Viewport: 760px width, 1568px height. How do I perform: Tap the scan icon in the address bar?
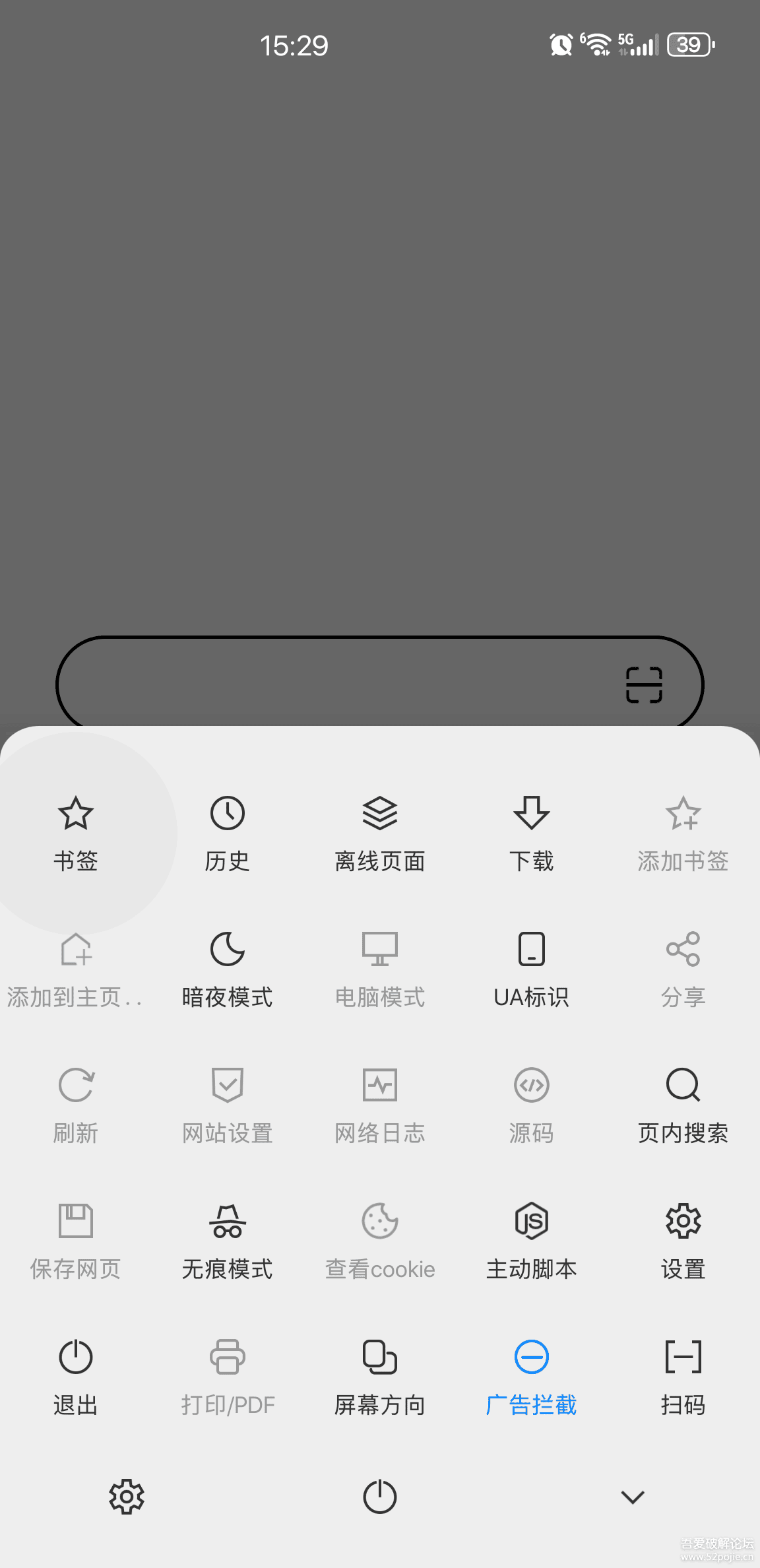644,685
